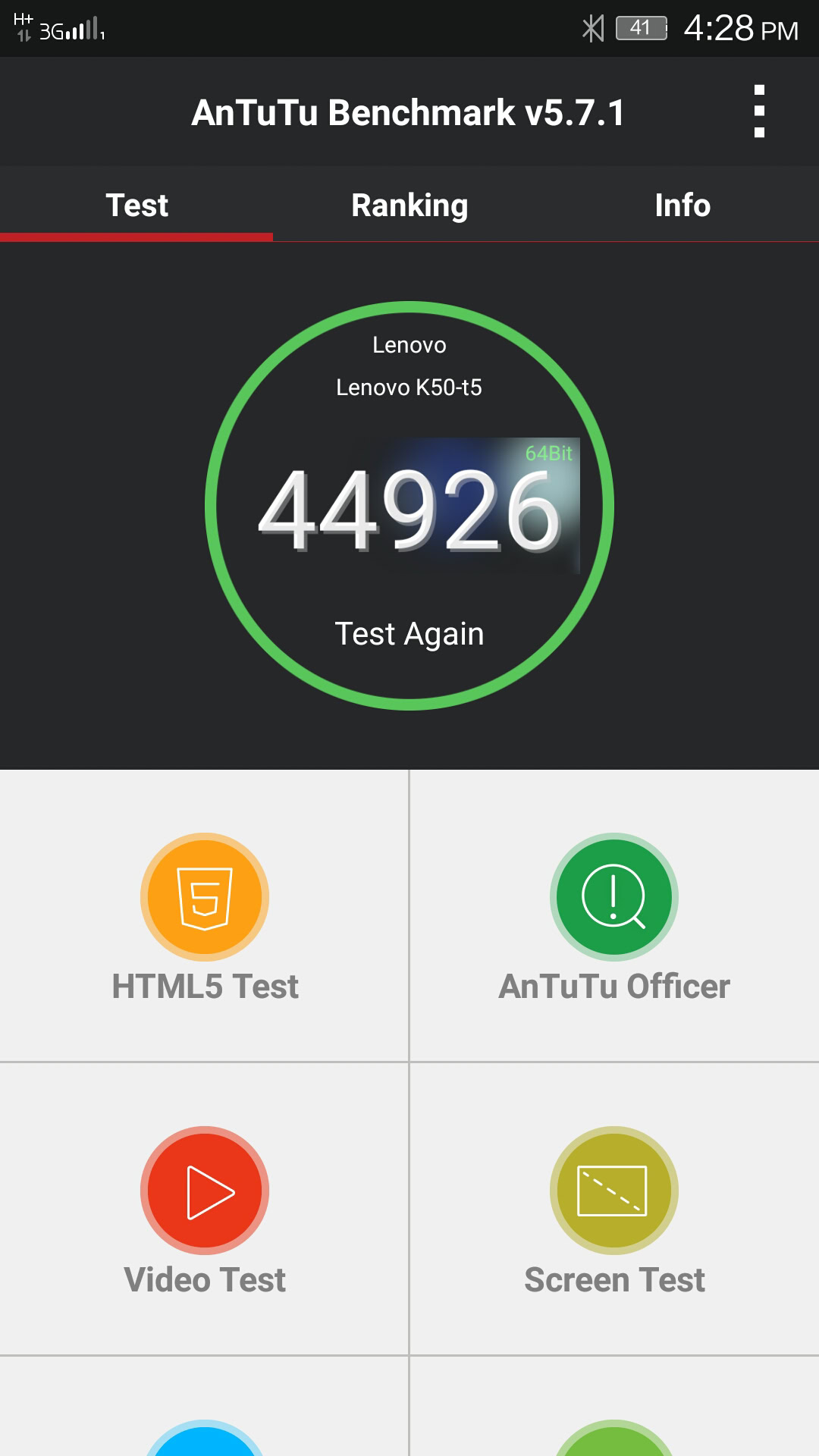Select the Test tab

[136, 205]
